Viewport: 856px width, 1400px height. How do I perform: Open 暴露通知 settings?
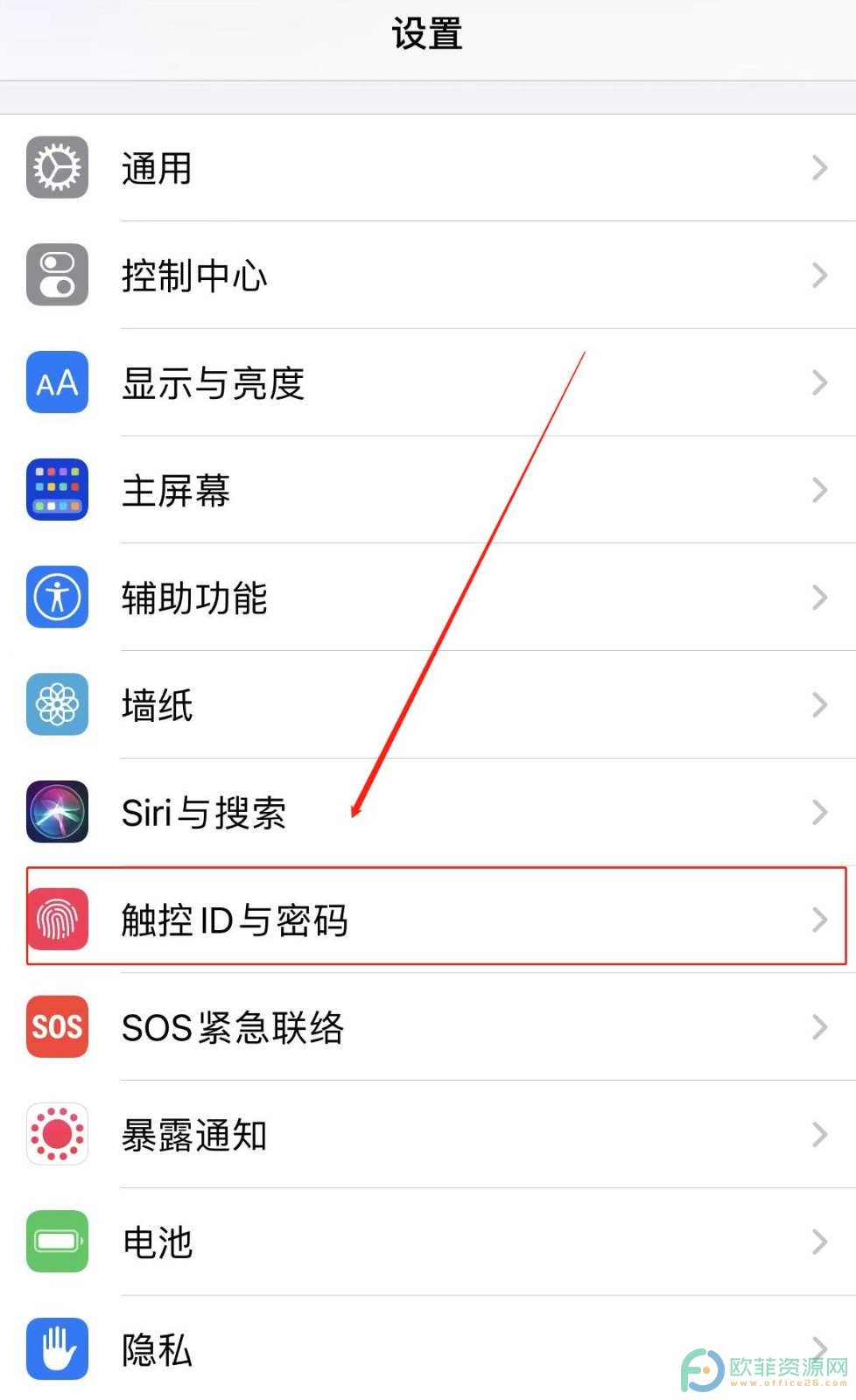(x=428, y=1135)
